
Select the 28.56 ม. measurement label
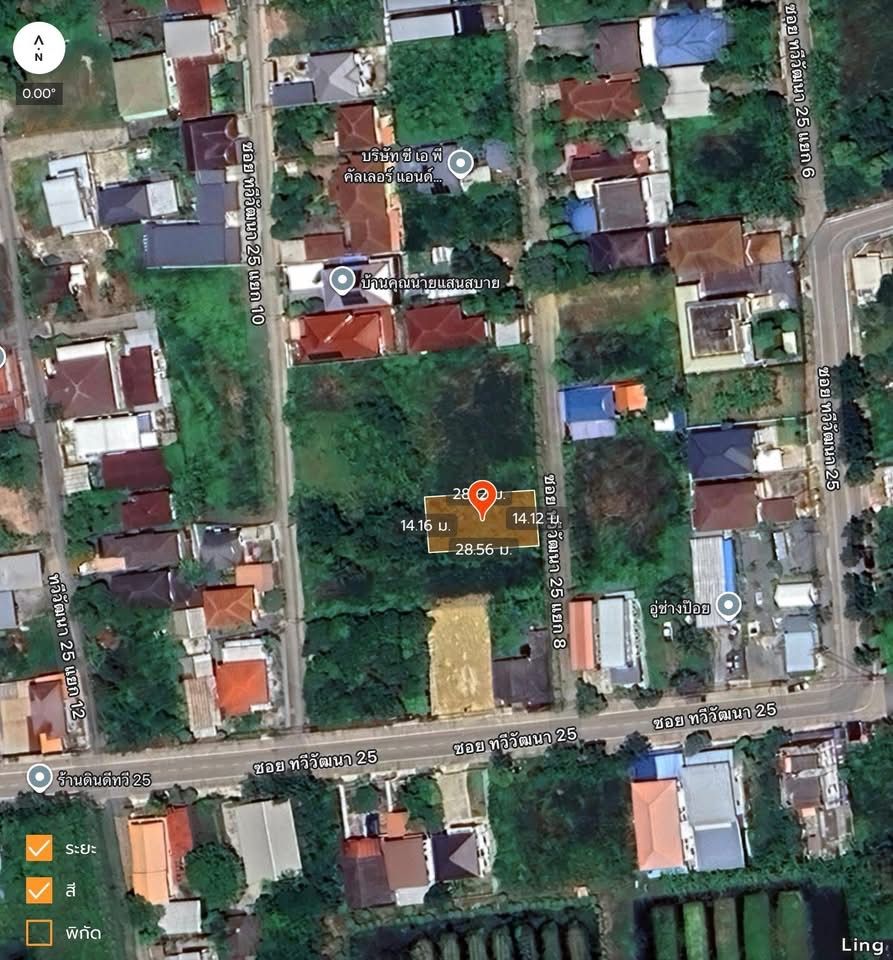tap(486, 547)
